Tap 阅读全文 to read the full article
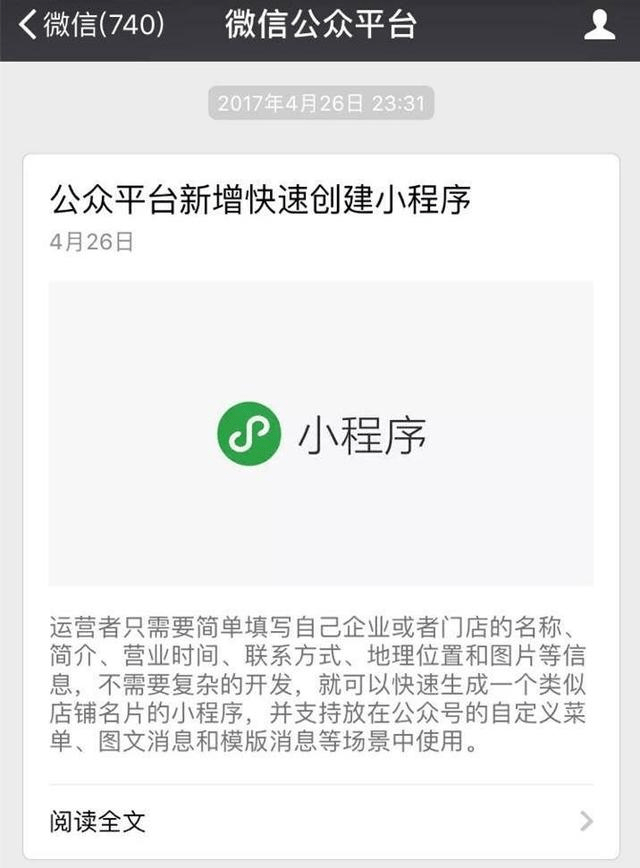 (x=320, y=822)
